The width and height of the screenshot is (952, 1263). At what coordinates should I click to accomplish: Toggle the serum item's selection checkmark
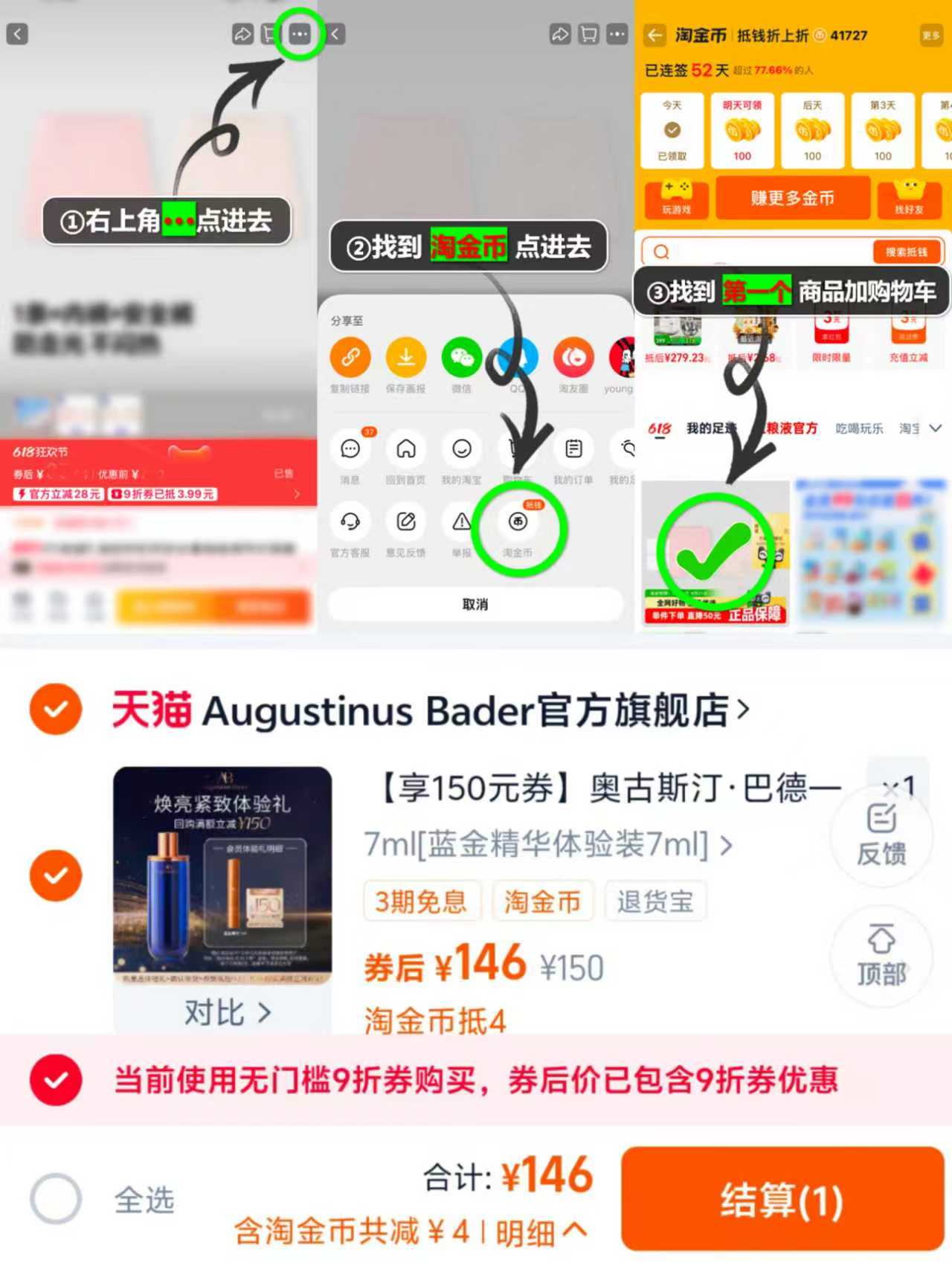[x=56, y=875]
